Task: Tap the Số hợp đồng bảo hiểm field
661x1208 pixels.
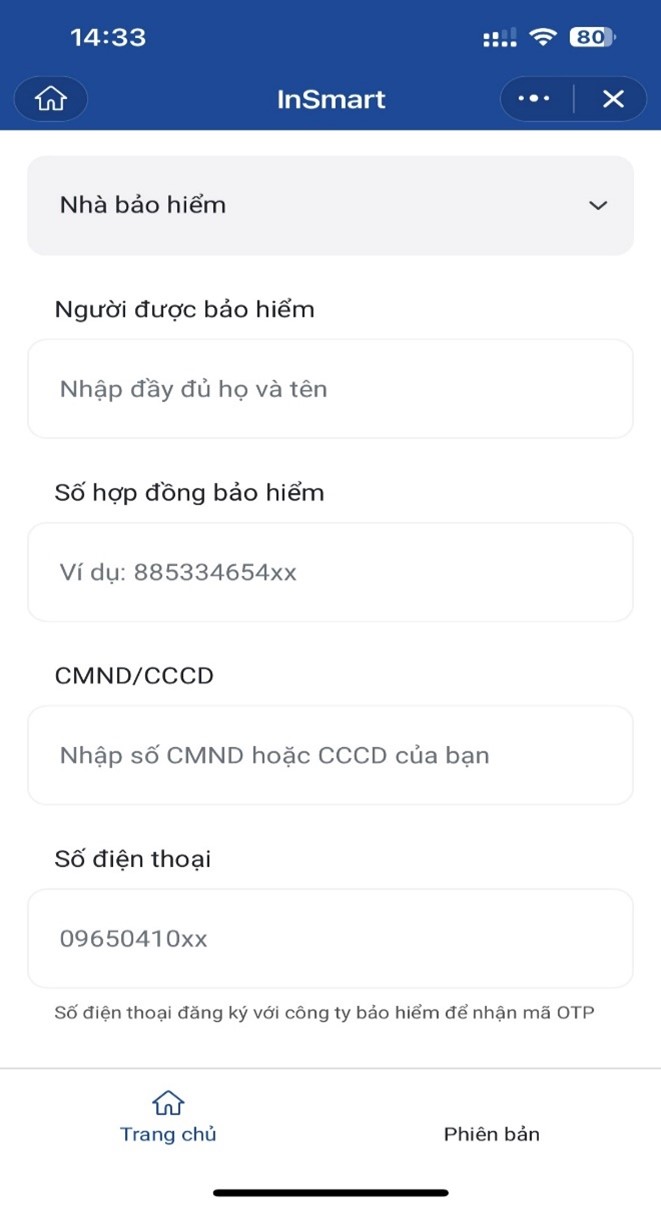Action: click(x=330, y=572)
